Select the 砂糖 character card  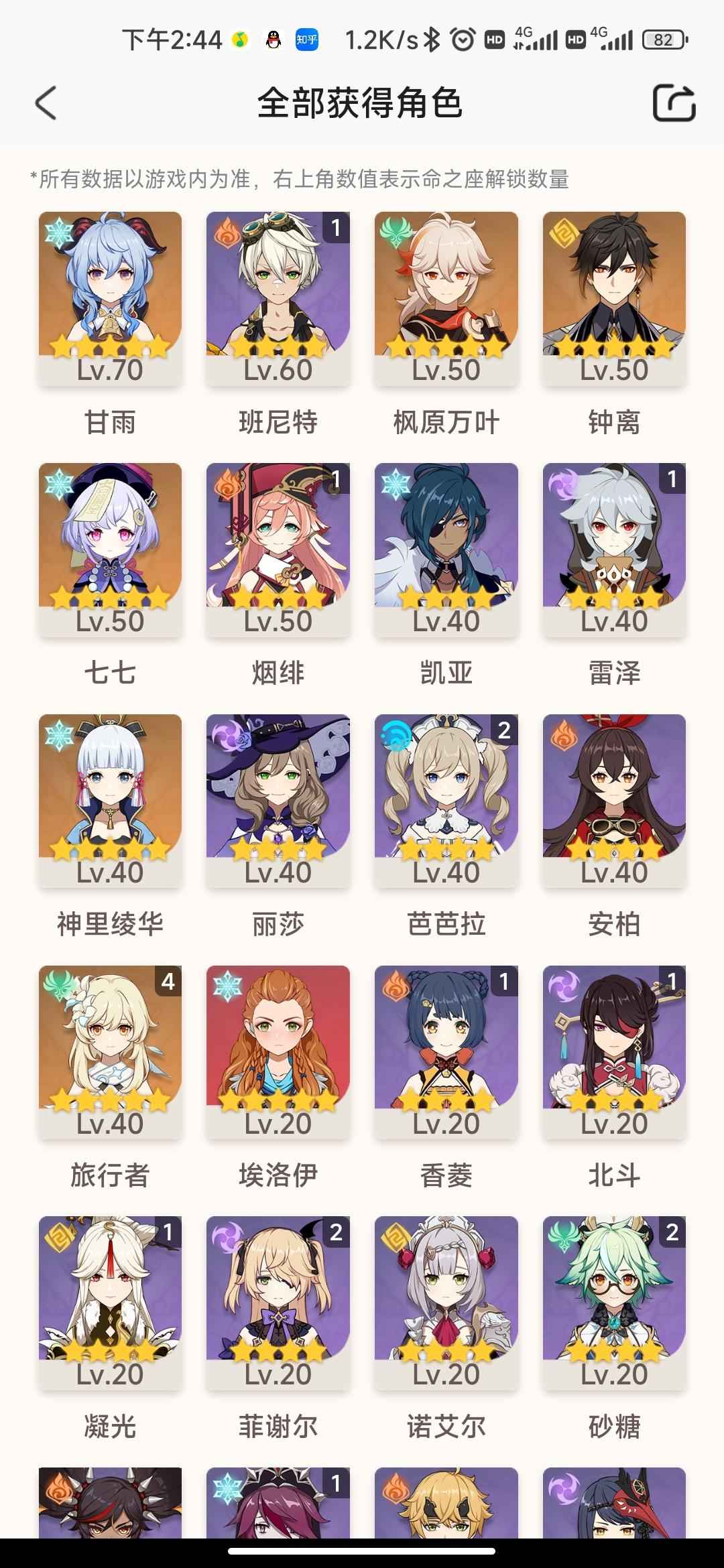click(x=614, y=1303)
